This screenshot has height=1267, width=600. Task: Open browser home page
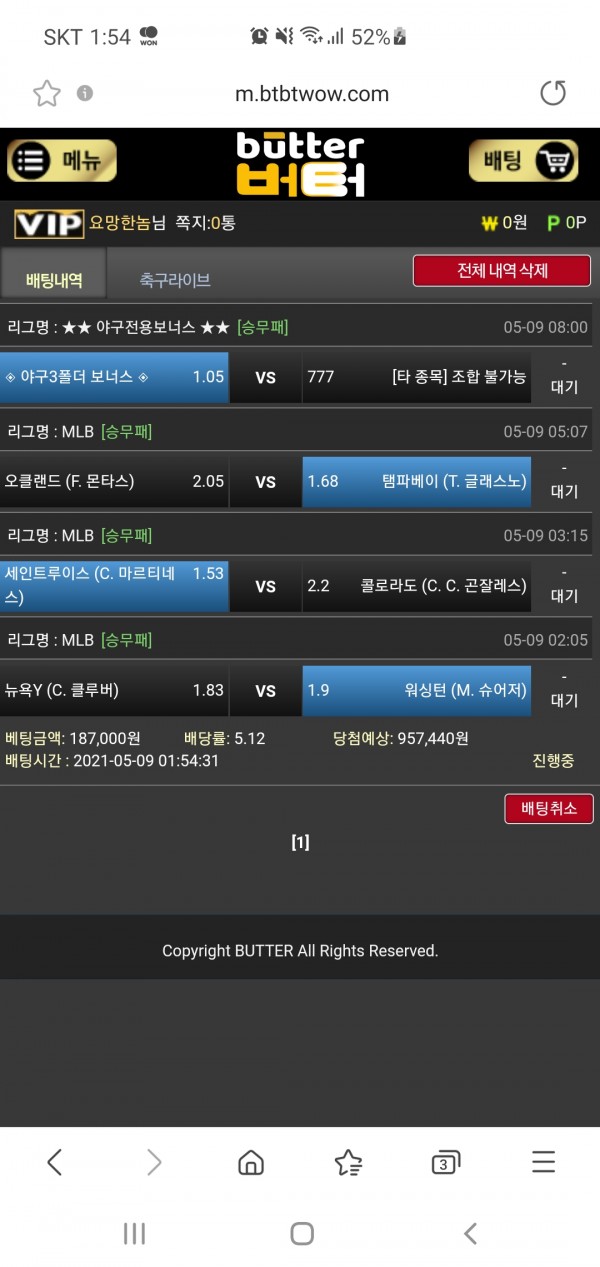coord(251,1161)
